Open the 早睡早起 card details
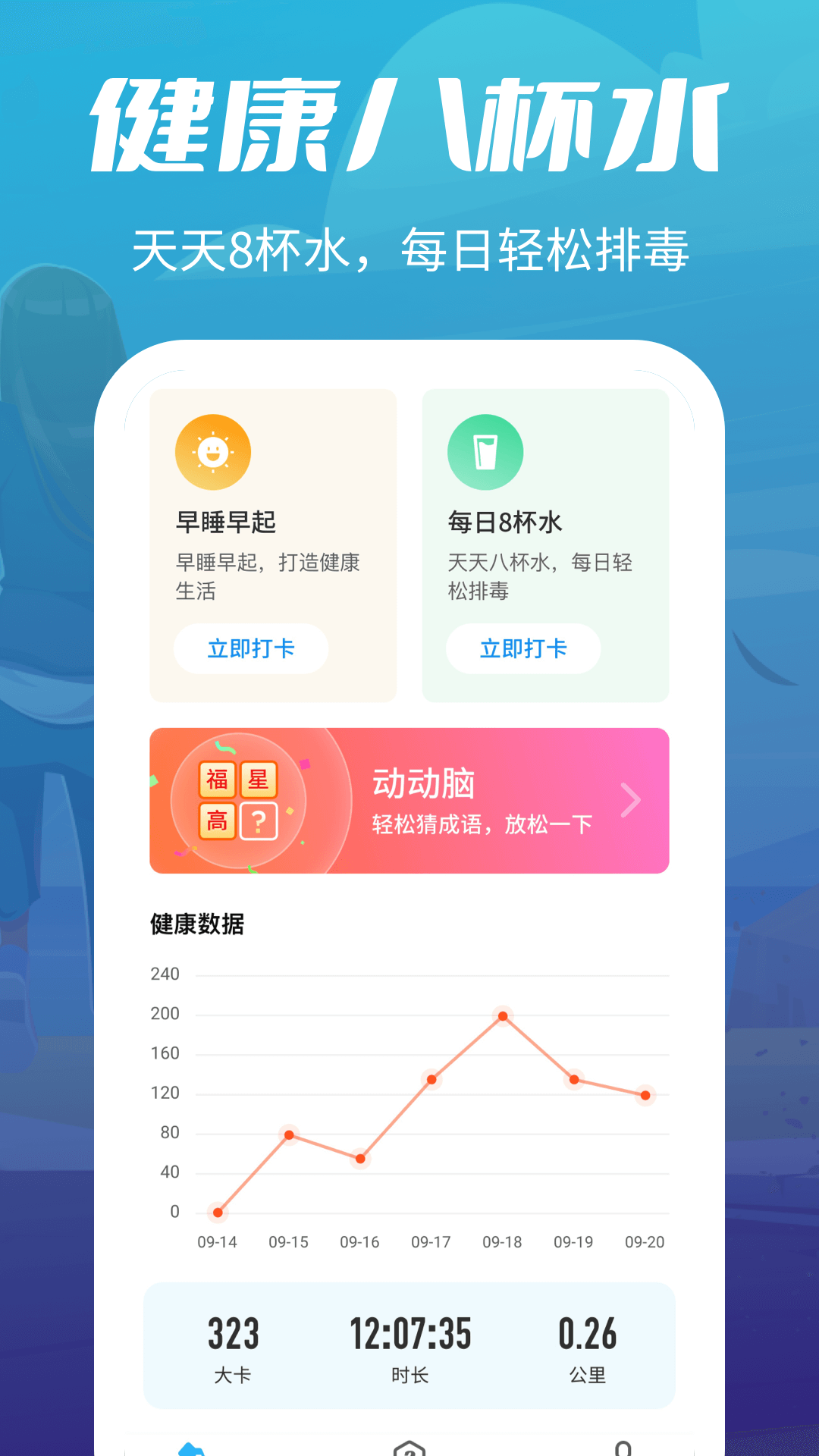The width and height of the screenshot is (819, 1456). [273, 546]
